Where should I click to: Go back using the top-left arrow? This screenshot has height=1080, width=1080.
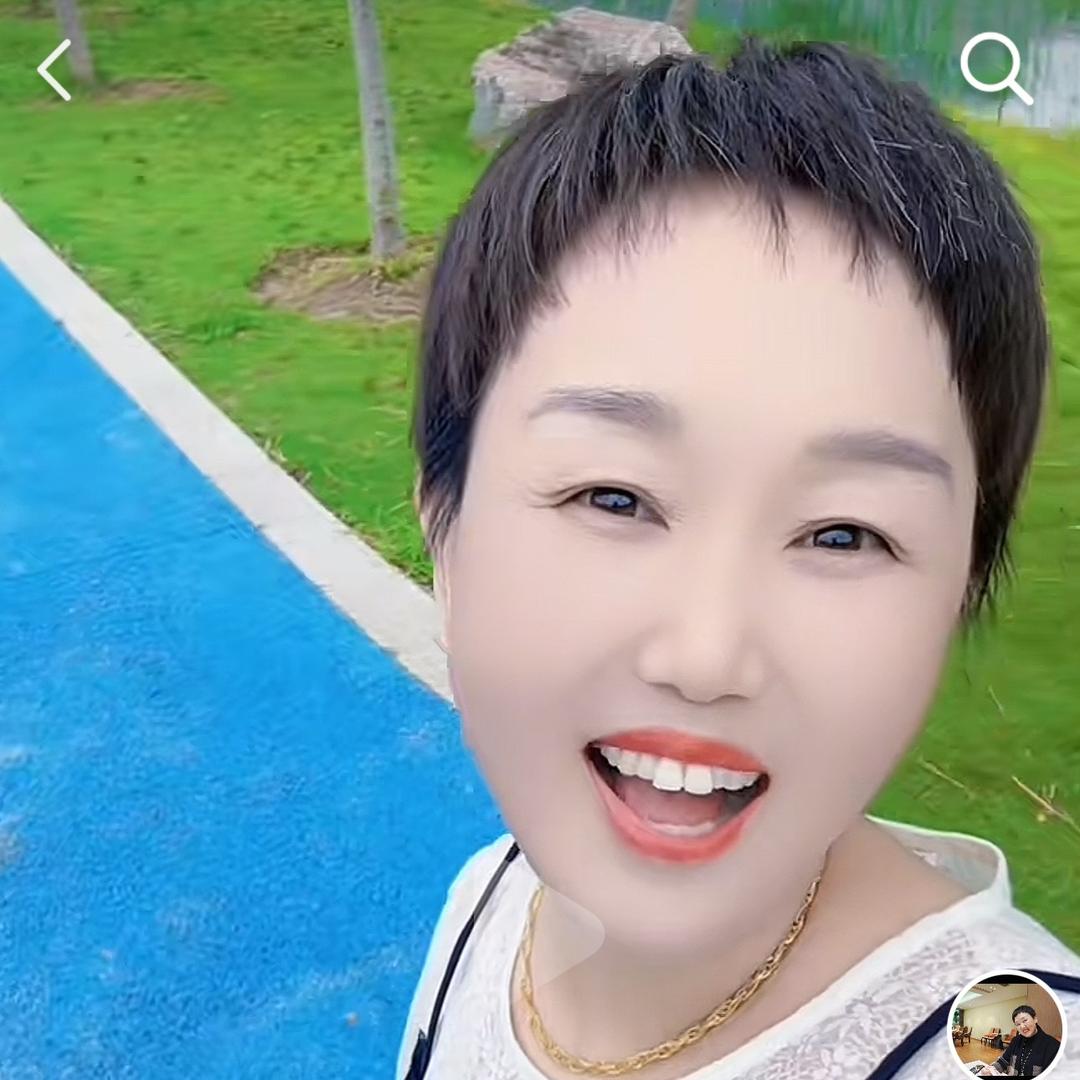pyautogui.click(x=54, y=70)
